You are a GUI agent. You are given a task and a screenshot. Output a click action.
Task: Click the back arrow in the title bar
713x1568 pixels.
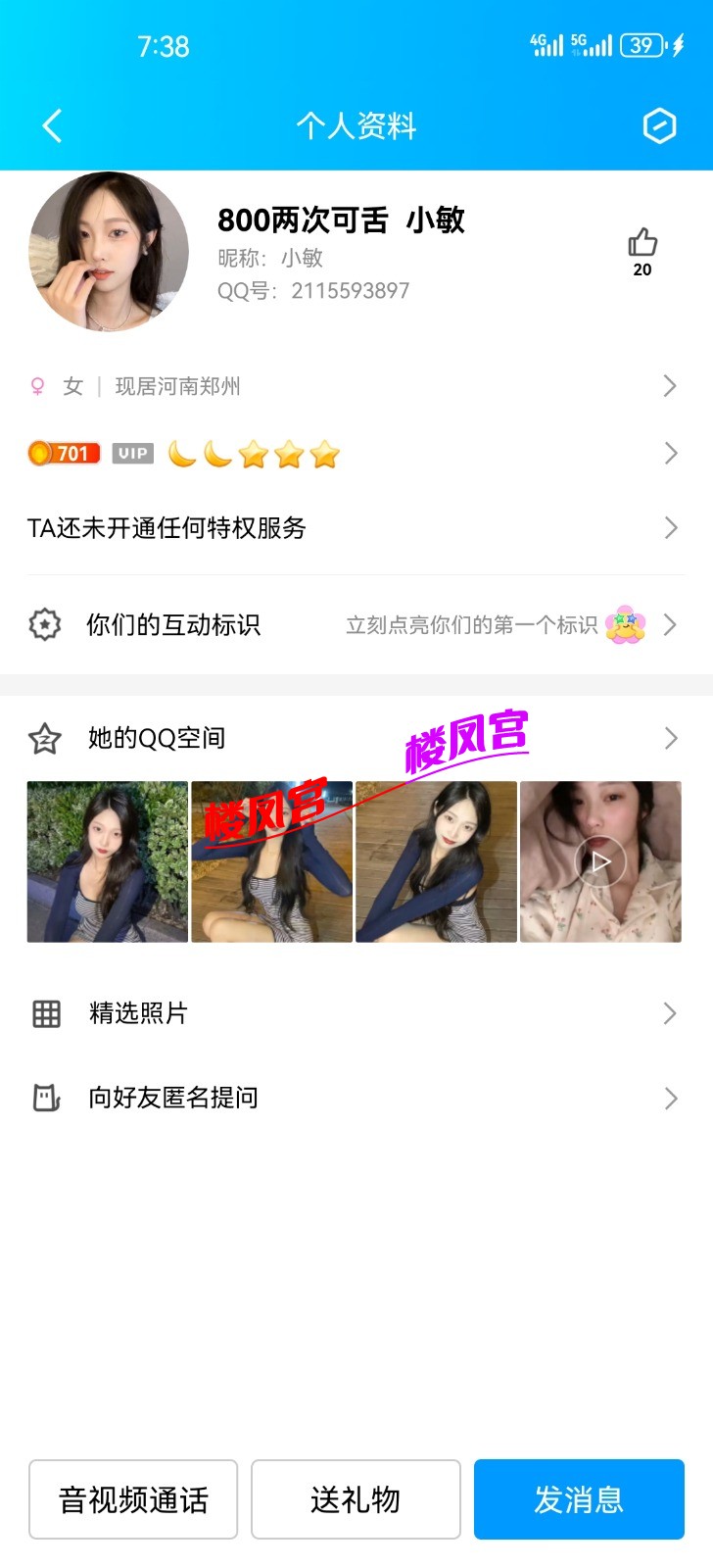(x=51, y=125)
